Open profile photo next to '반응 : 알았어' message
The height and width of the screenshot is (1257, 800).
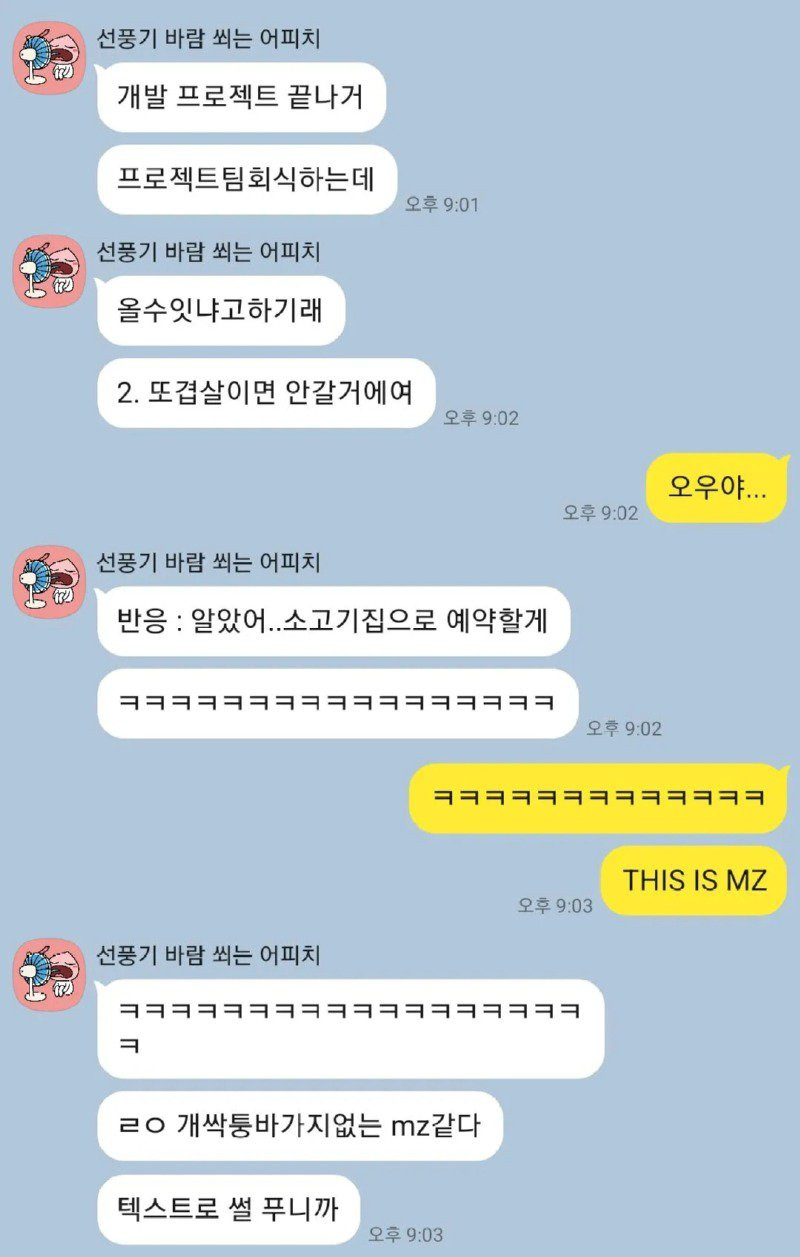click(x=48, y=582)
